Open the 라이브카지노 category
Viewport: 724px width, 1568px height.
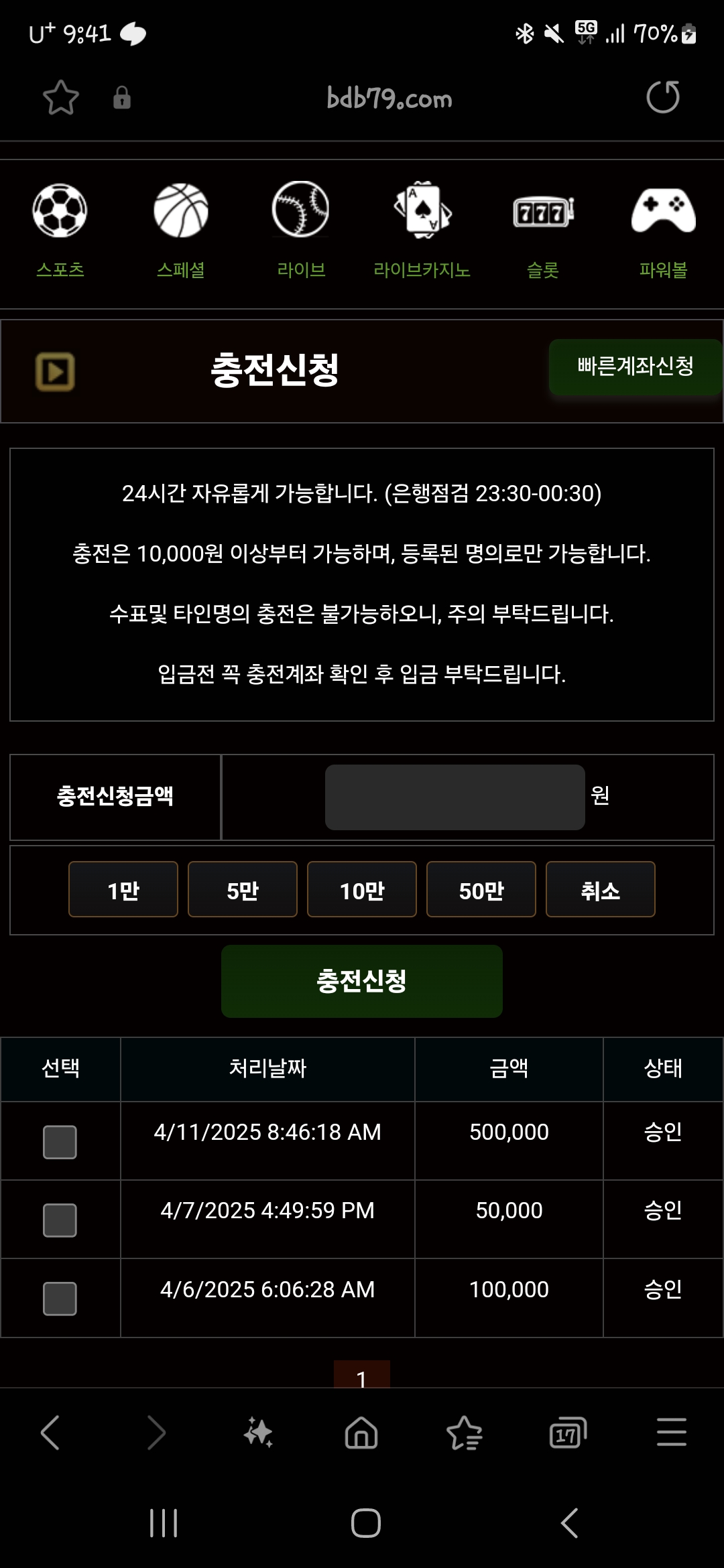point(422,230)
